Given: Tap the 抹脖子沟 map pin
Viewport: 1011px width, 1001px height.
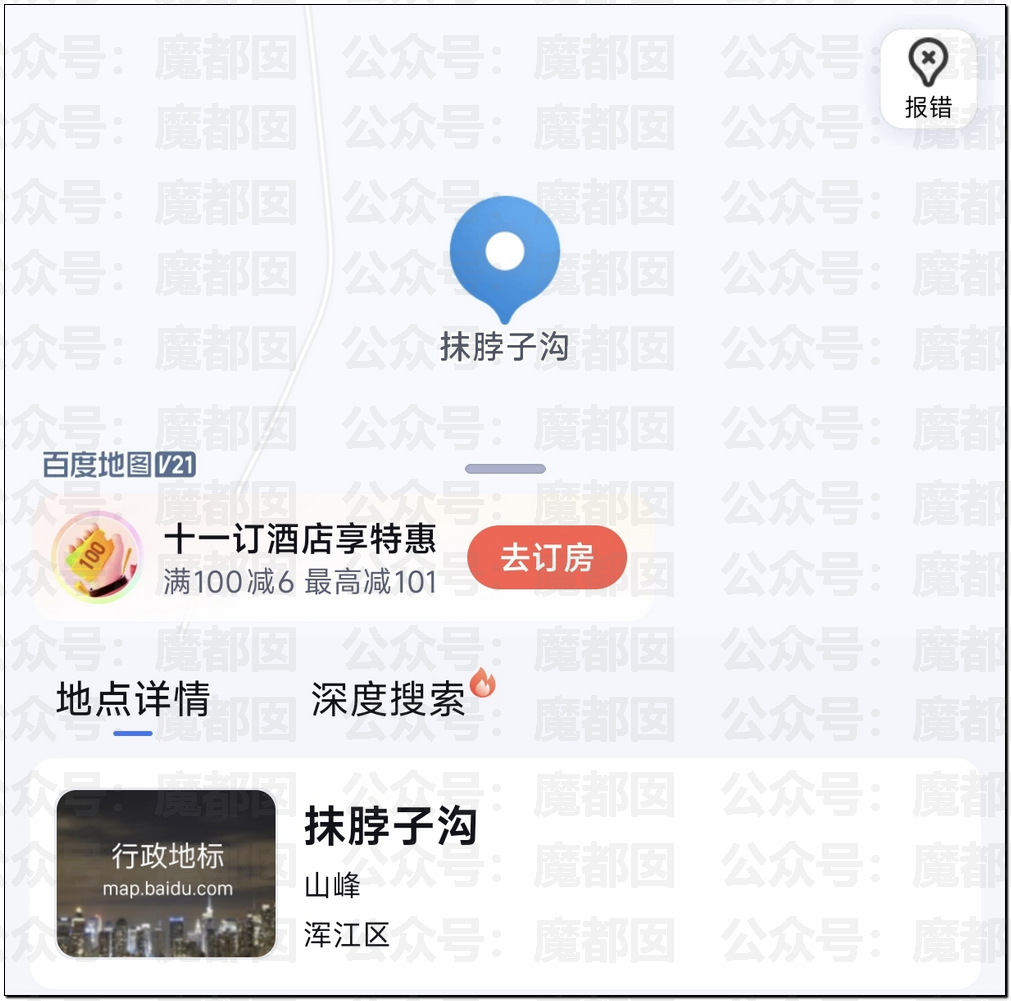Looking at the screenshot, I should [x=504, y=260].
